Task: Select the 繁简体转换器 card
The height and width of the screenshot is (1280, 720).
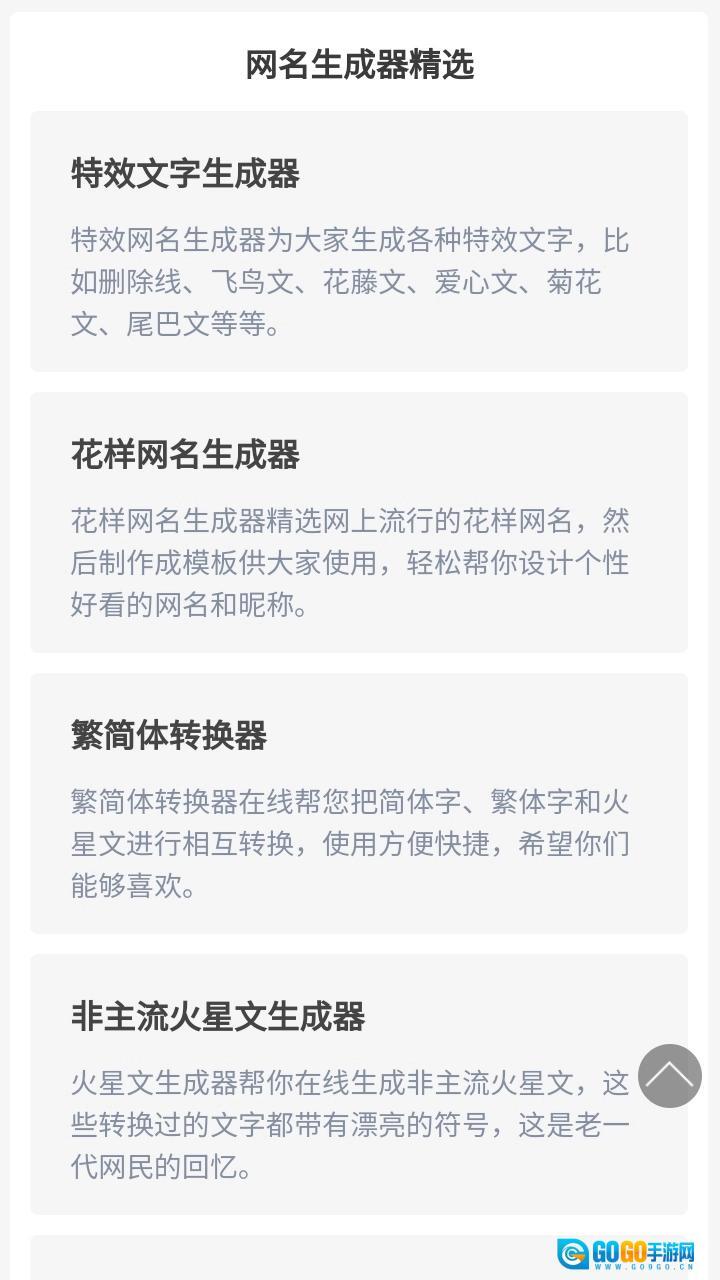Action: tap(358, 803)
